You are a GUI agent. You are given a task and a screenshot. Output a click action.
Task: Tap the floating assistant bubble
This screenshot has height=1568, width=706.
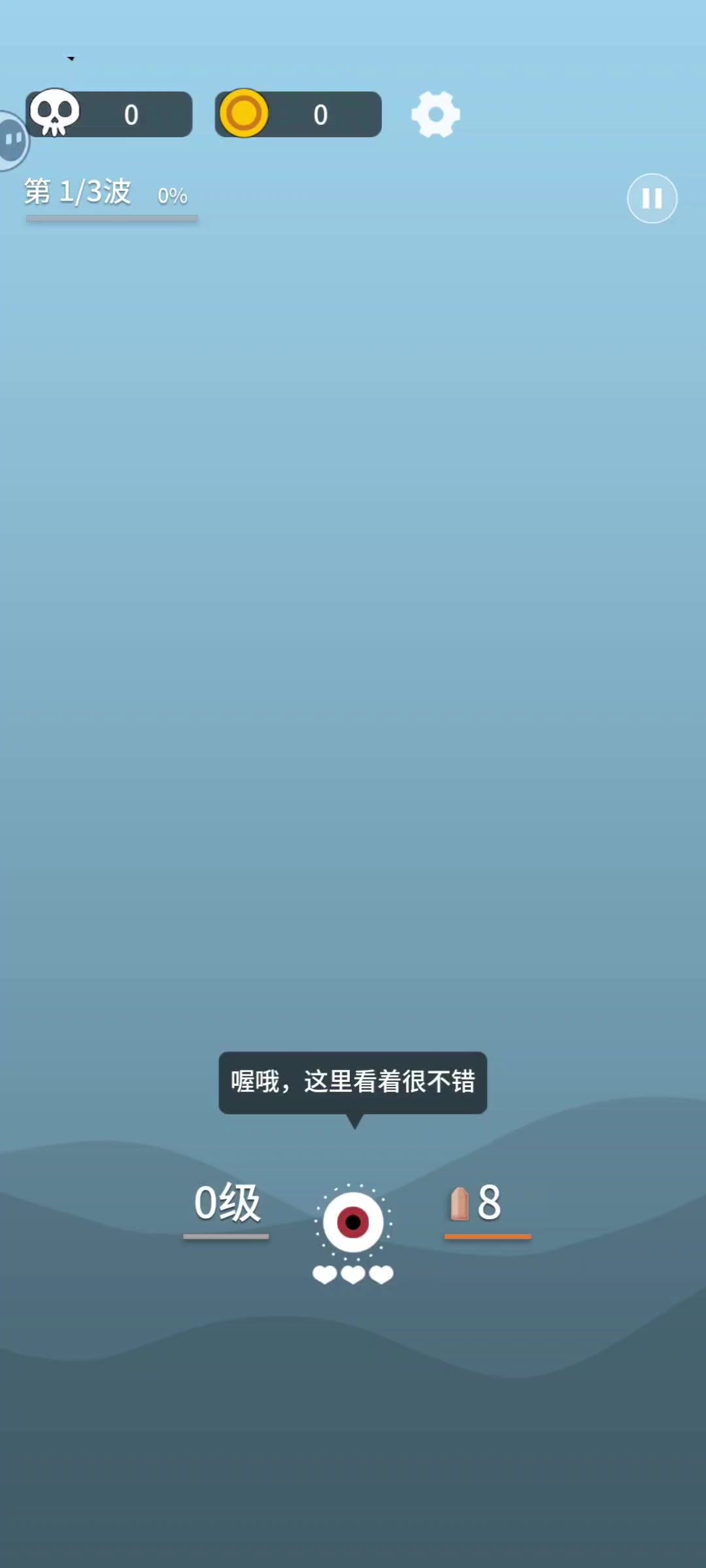click(x=12, y=140)
